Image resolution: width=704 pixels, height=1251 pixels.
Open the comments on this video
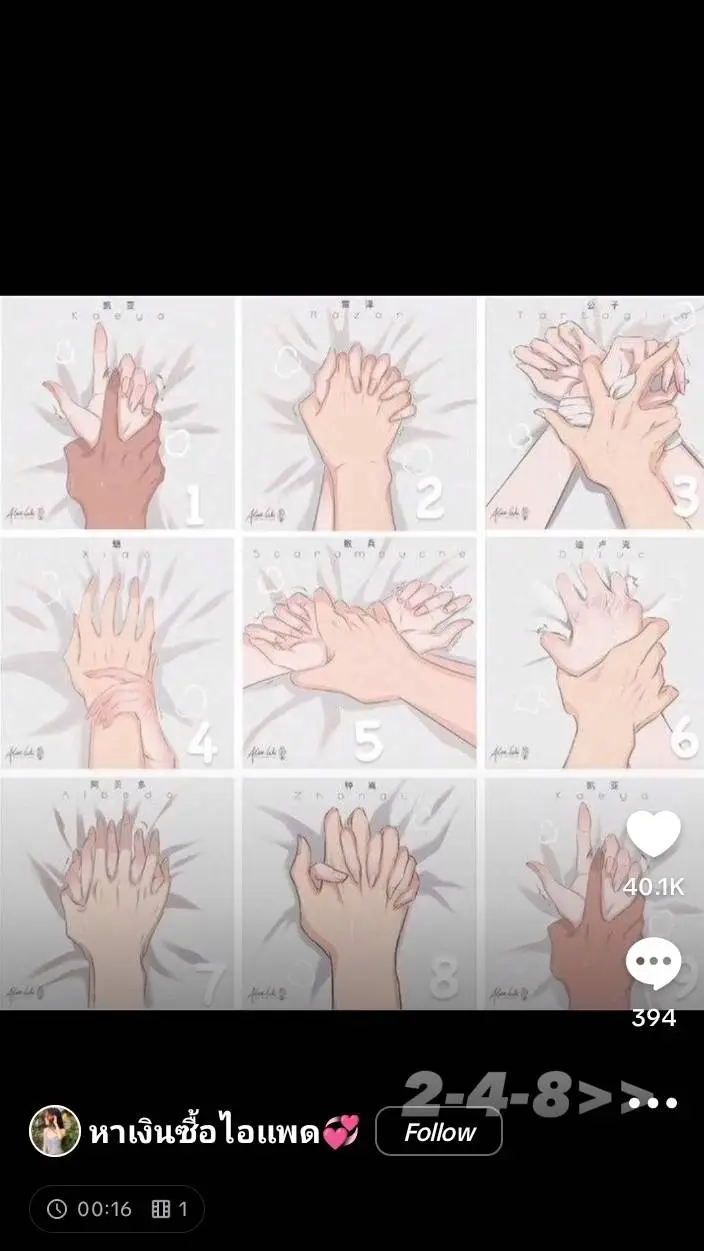tap(653, 966)
